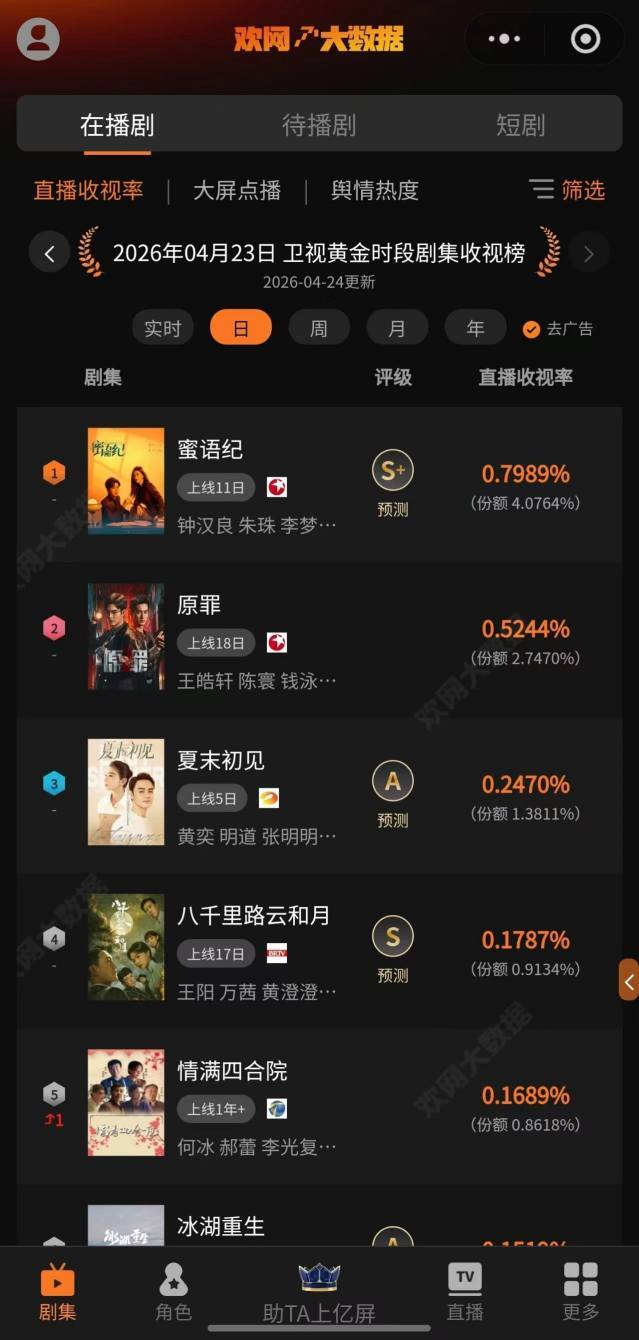Switch to the 角色 bottom tab
Image resolution: width=639 pixels, height=1340 pixels.
click(x=173, y=1292)
